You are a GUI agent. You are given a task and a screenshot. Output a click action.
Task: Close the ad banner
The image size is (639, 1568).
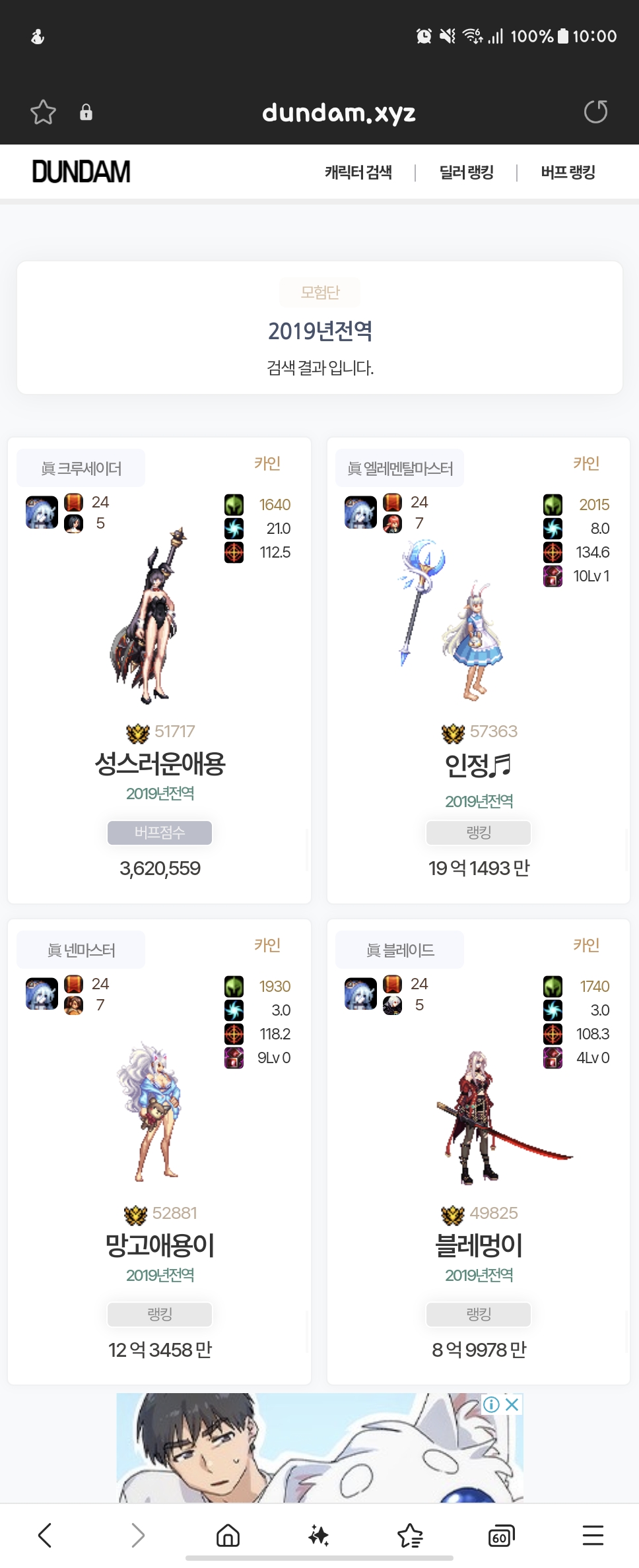click(512, 1404)
